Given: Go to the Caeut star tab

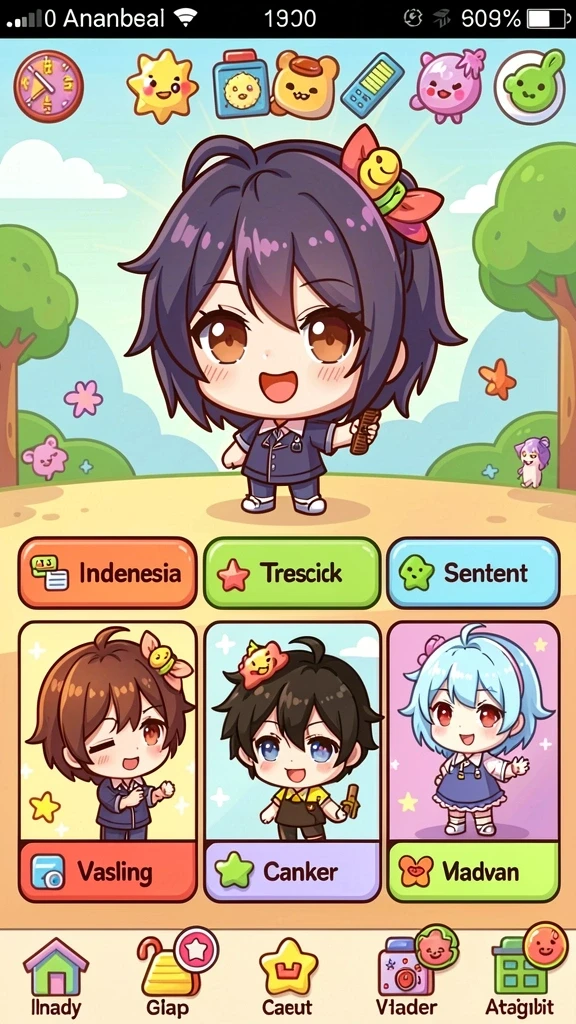Looking at the screenshot, I should click(x=287, y=977).
